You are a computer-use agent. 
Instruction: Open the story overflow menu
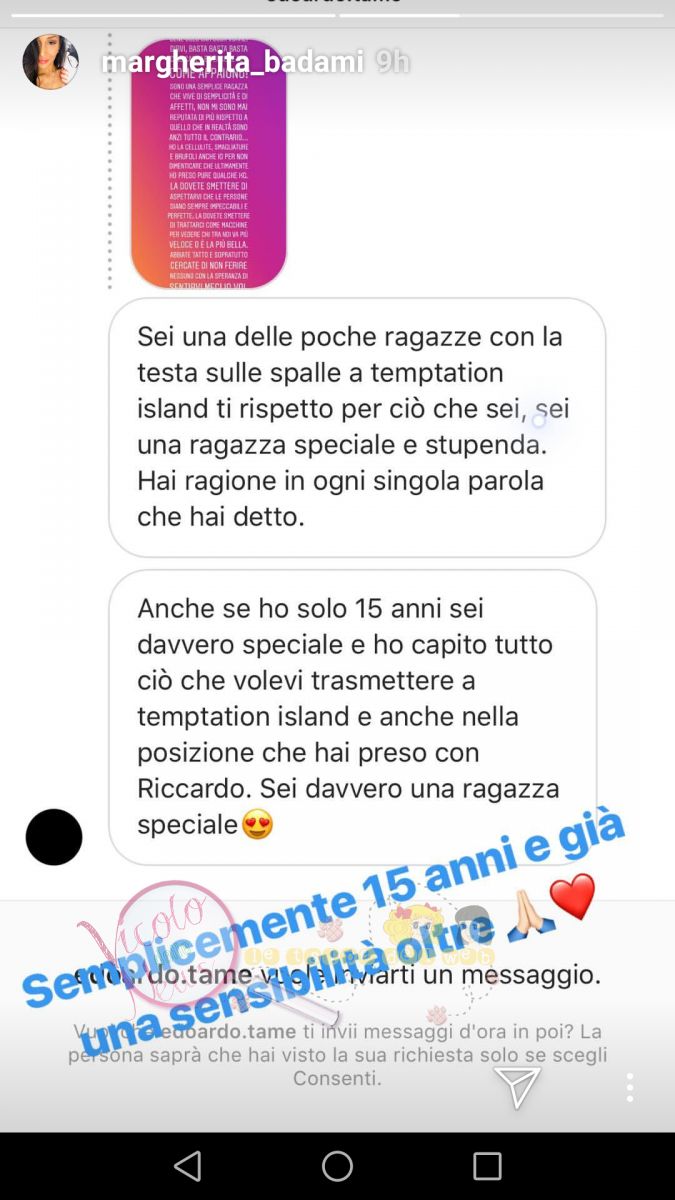pyautogui.click(x=629, y=1087)
